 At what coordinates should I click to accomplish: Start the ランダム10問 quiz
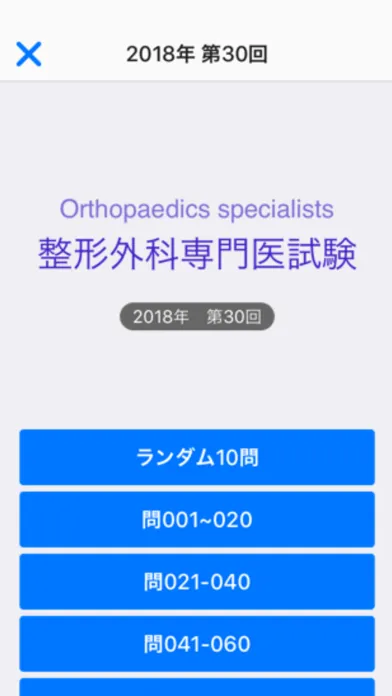pos(197,457)
